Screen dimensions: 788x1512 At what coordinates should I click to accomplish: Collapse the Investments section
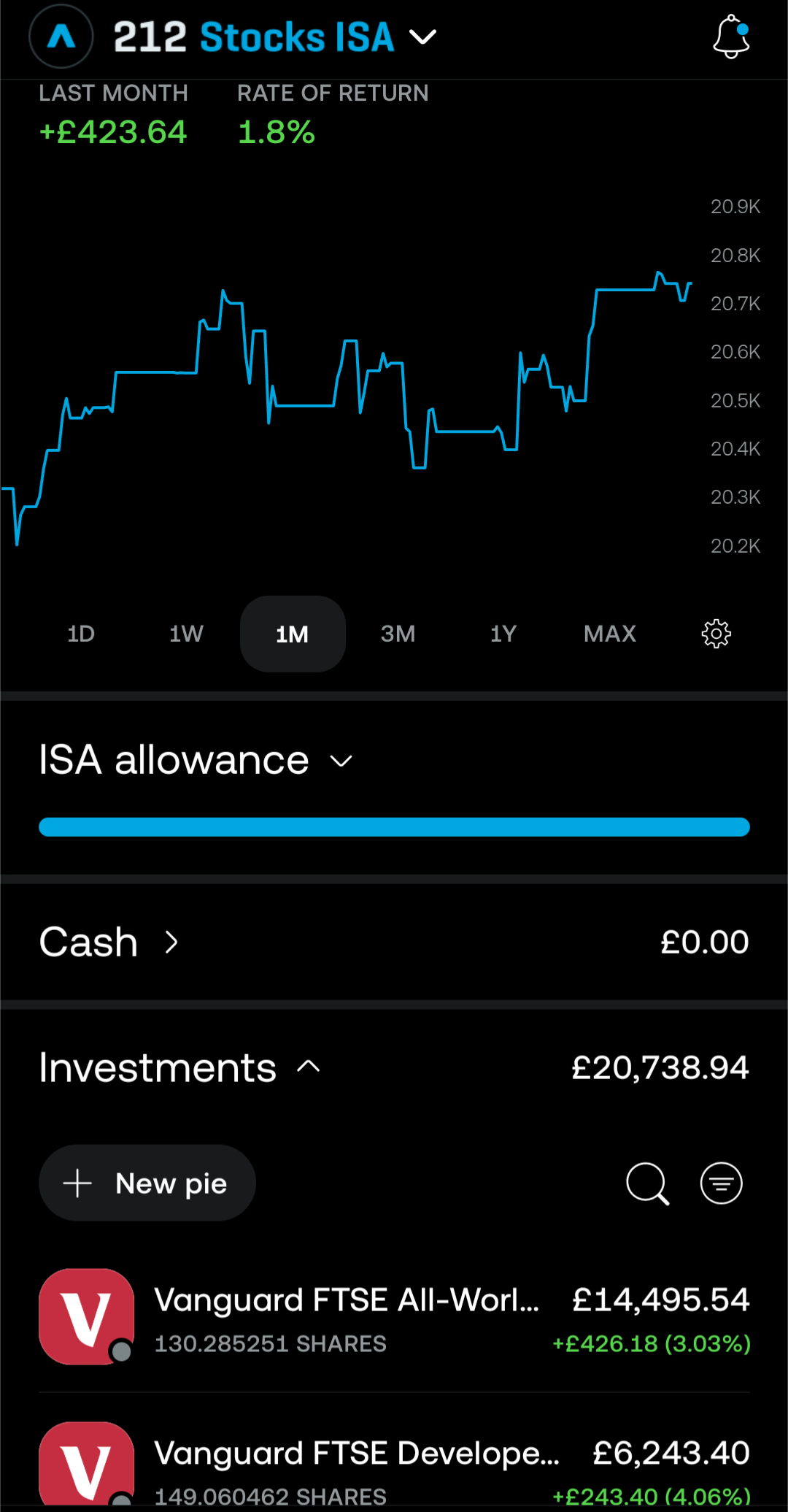click(179, 1067)
